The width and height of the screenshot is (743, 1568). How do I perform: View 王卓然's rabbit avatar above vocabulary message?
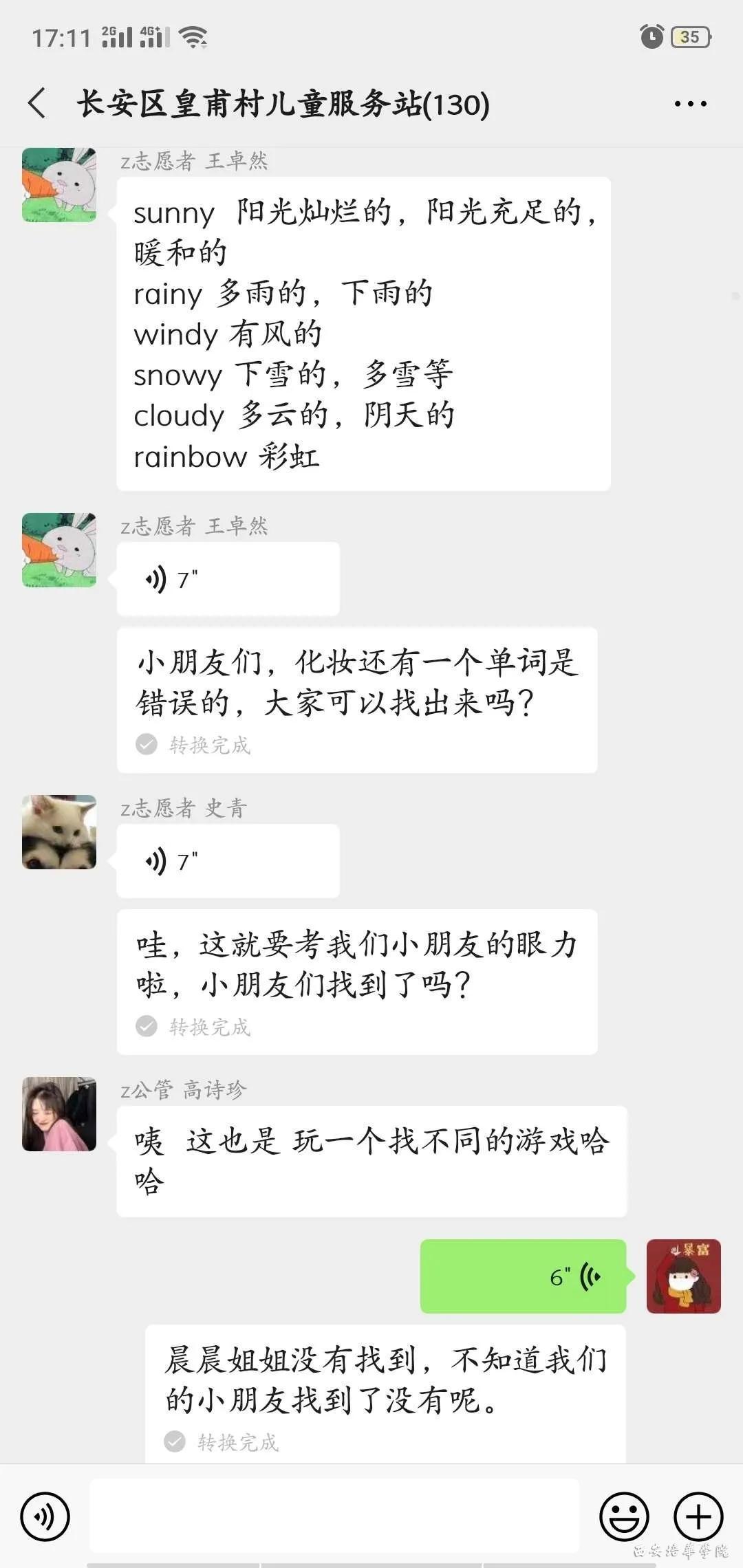tap(59, 184)
